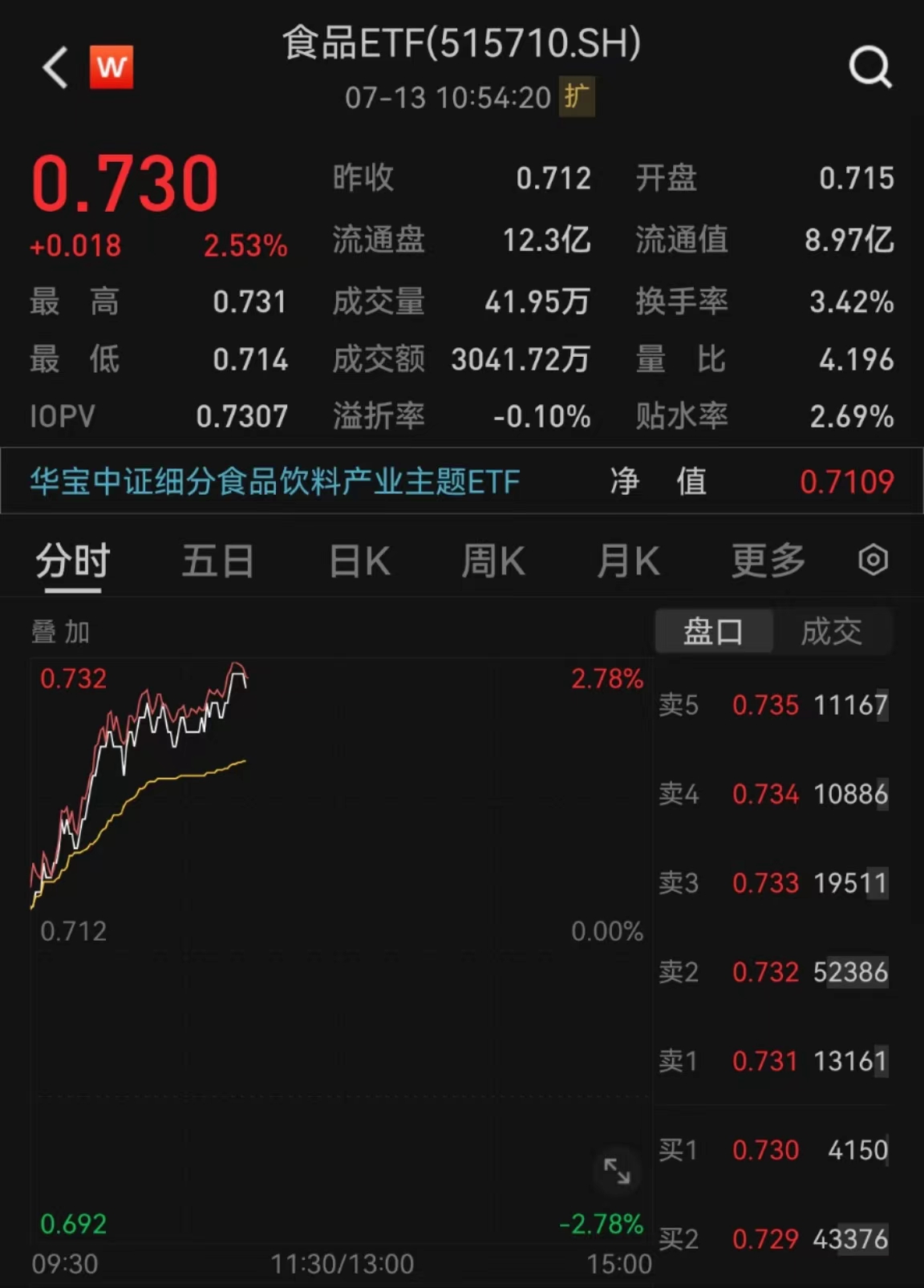Viewport: 924px width, 1288px height.
Task: Tap the back arrow
Action: click(x=53, y=67)
